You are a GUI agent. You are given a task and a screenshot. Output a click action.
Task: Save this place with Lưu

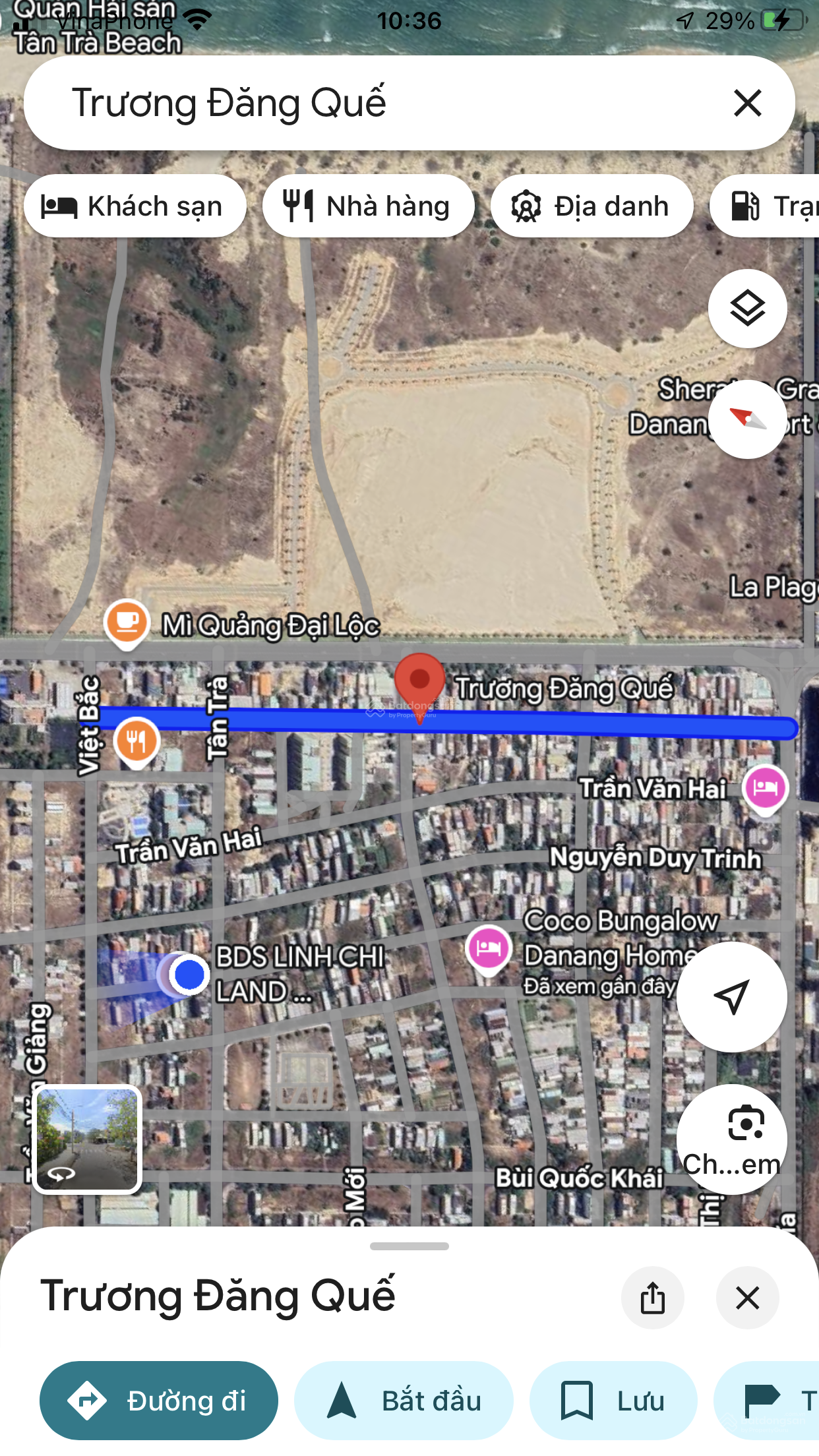tap(613, 1400)
